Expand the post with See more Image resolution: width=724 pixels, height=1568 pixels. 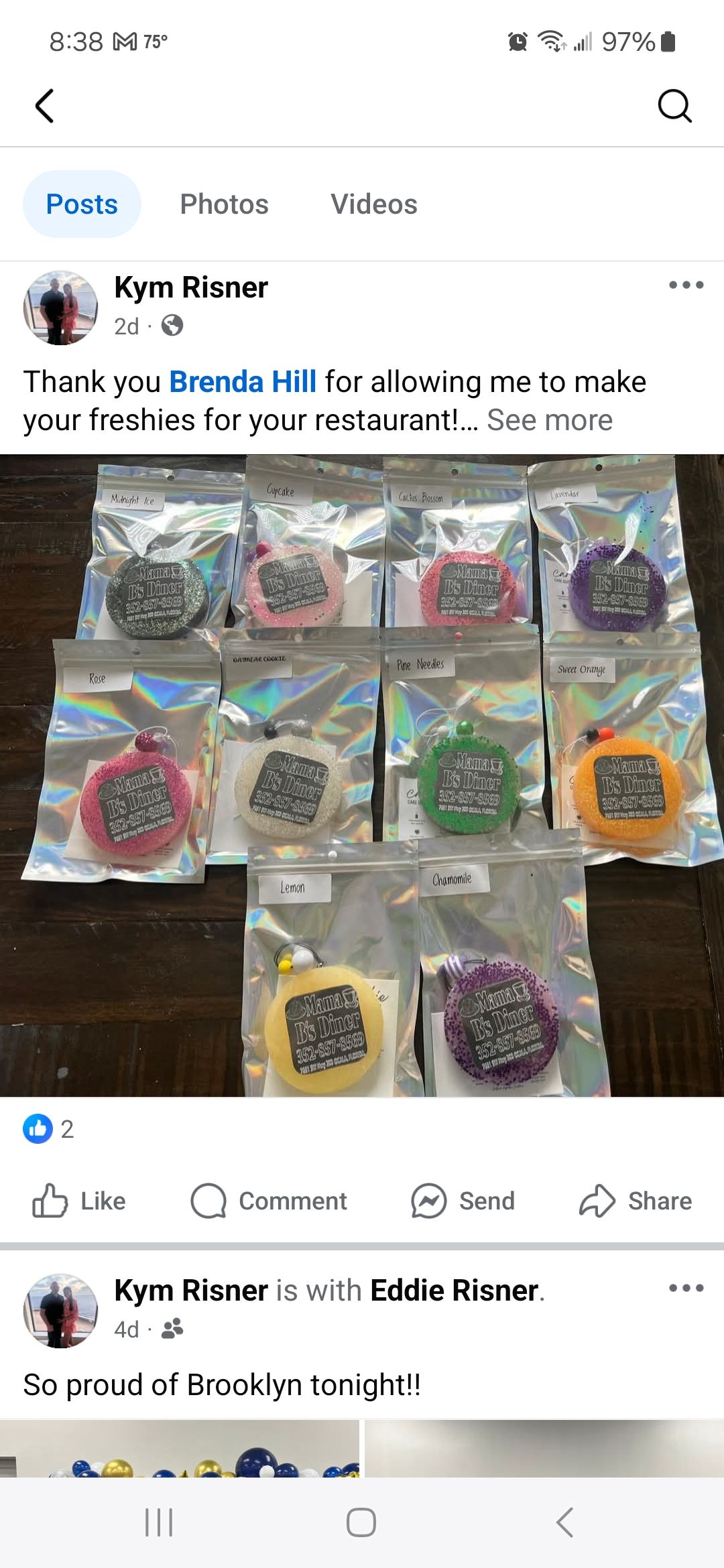point(550,420)
